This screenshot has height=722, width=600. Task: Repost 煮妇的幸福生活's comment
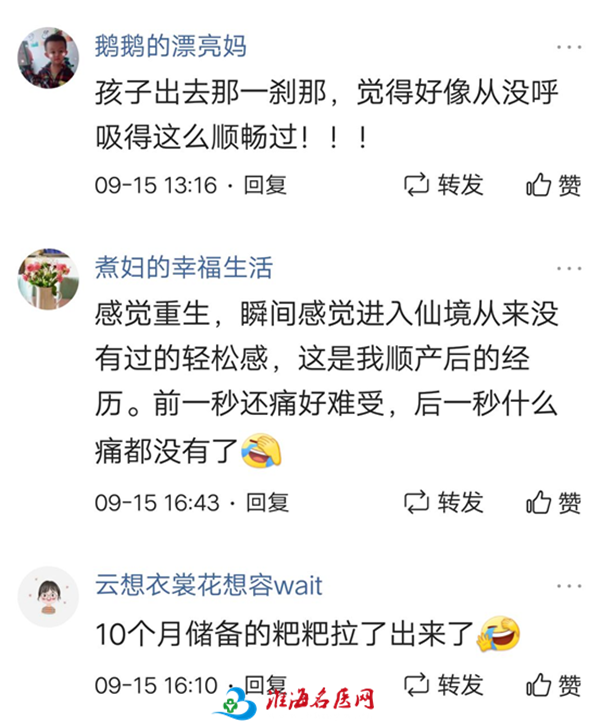[444, 502]
